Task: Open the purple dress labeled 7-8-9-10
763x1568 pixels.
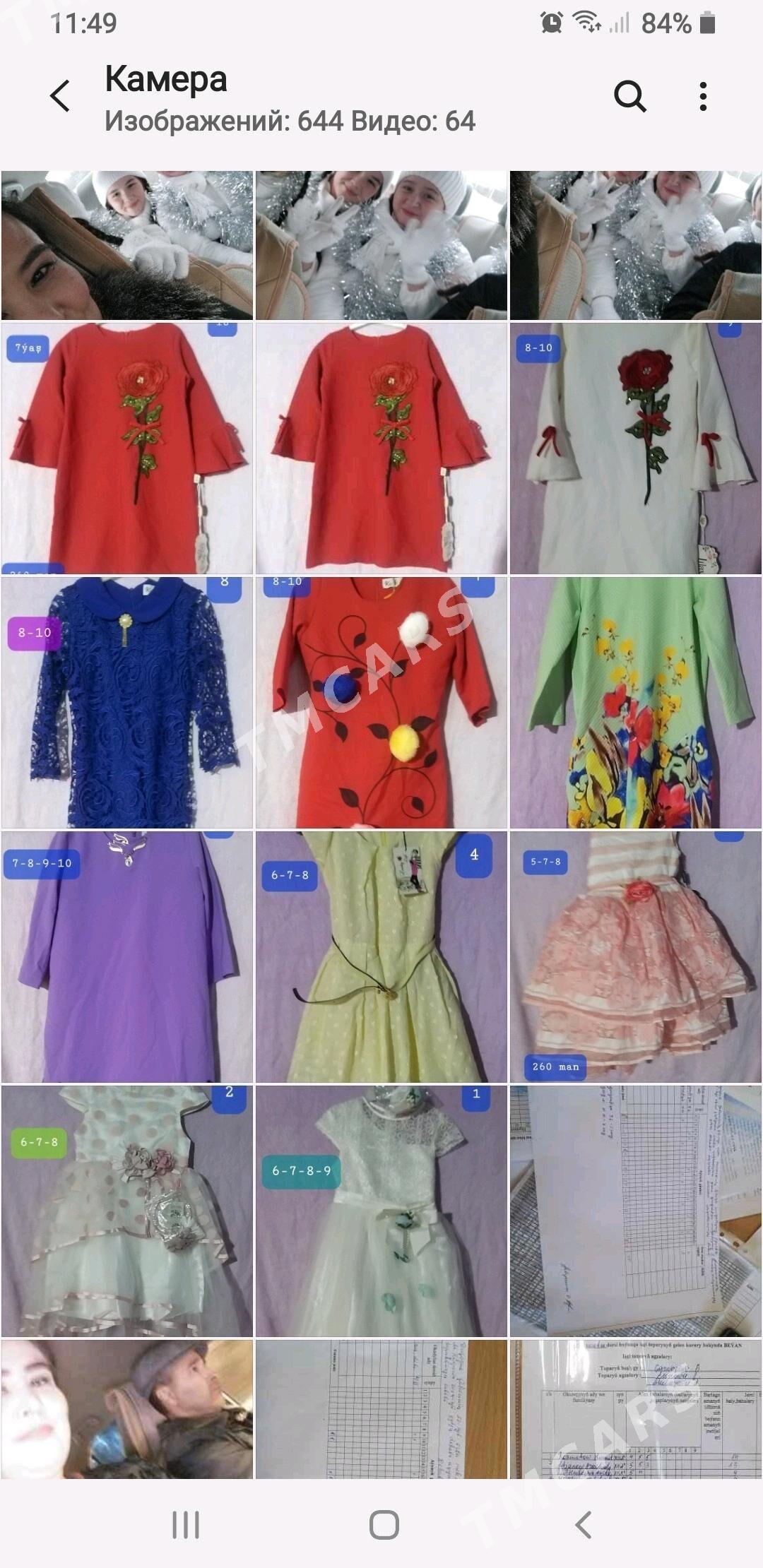Action: 127,957
